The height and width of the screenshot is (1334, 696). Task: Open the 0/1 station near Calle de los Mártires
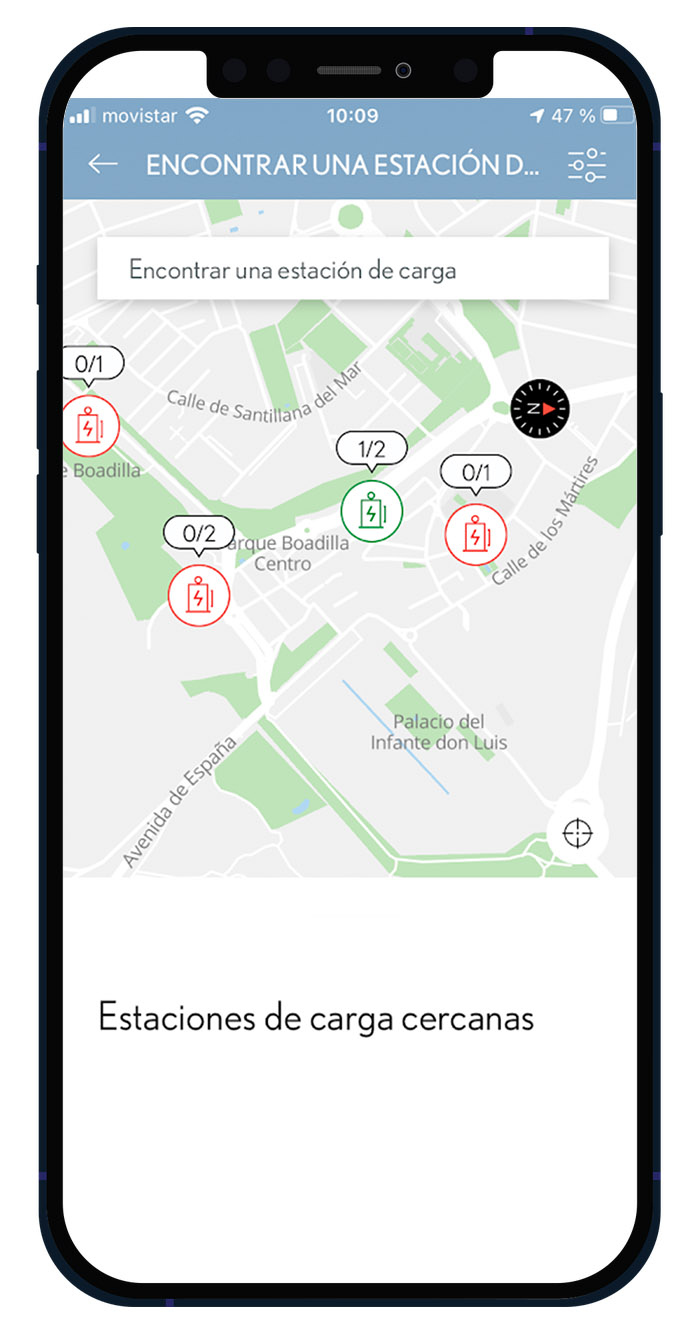point(475,535)
